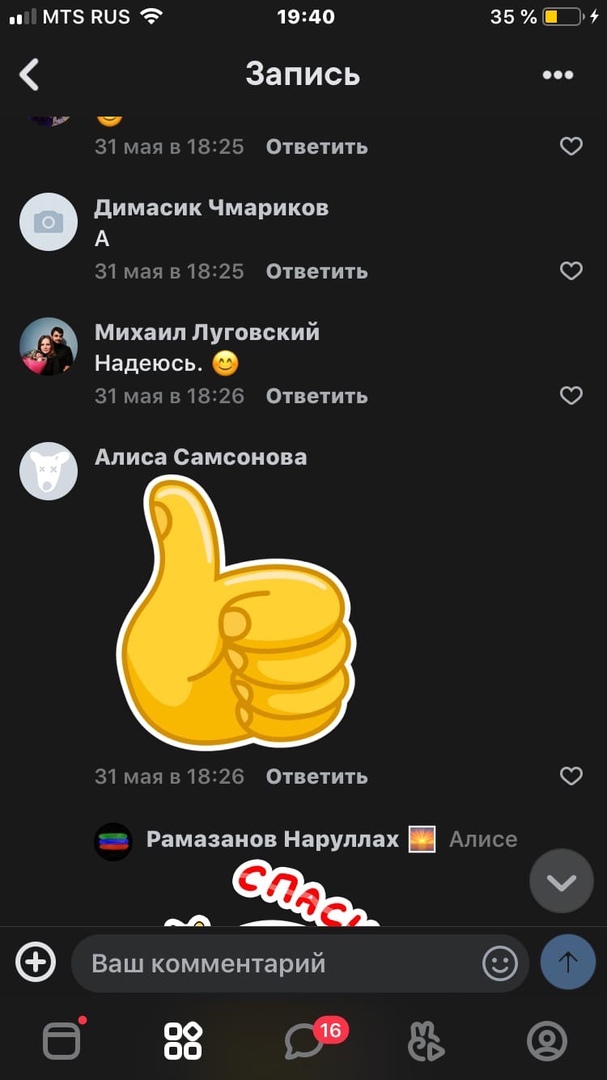The height and width of the screenshot is (1080, 607).
Task: Like Алиса Самсонова's sticker comment
Action: click(570, 776)
